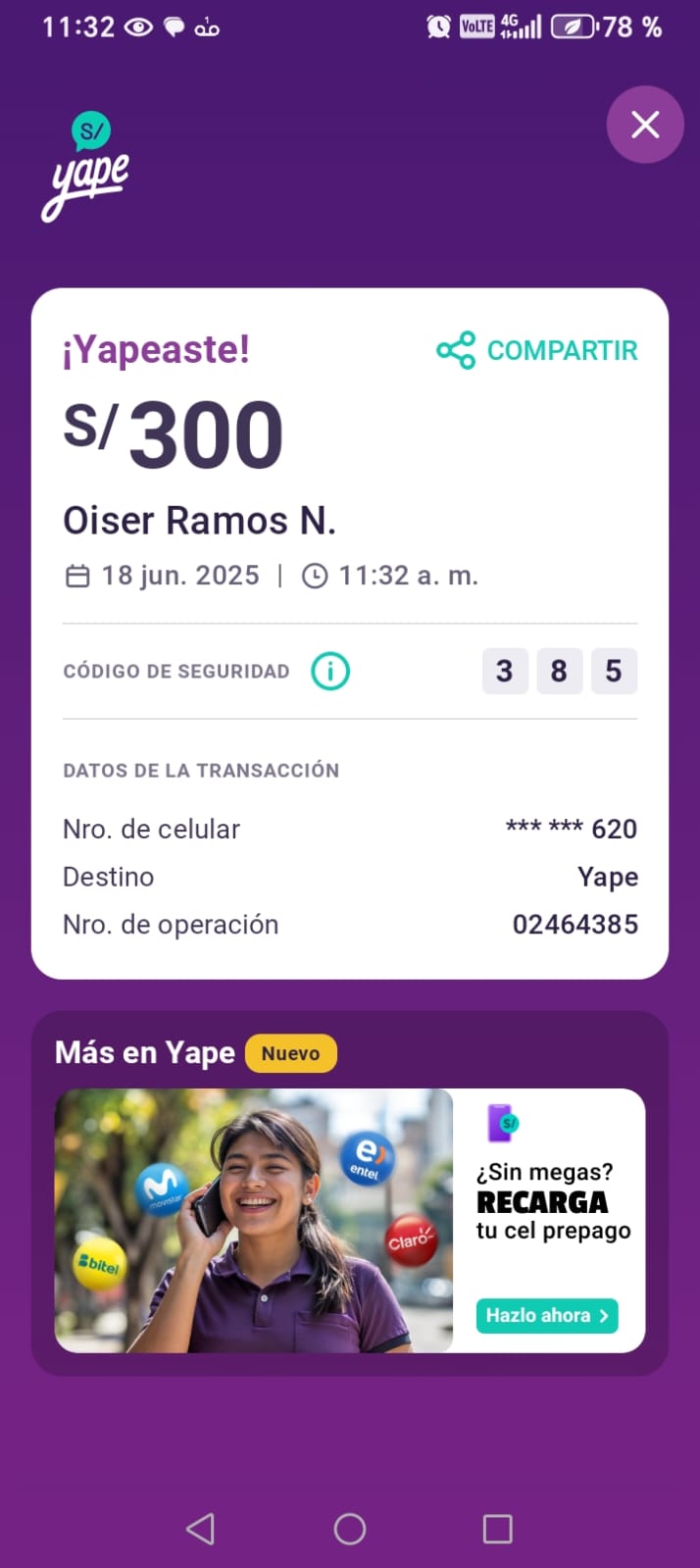Close the Yape payment receipt
Viewport: 700px width, 1568px height.
644,125
